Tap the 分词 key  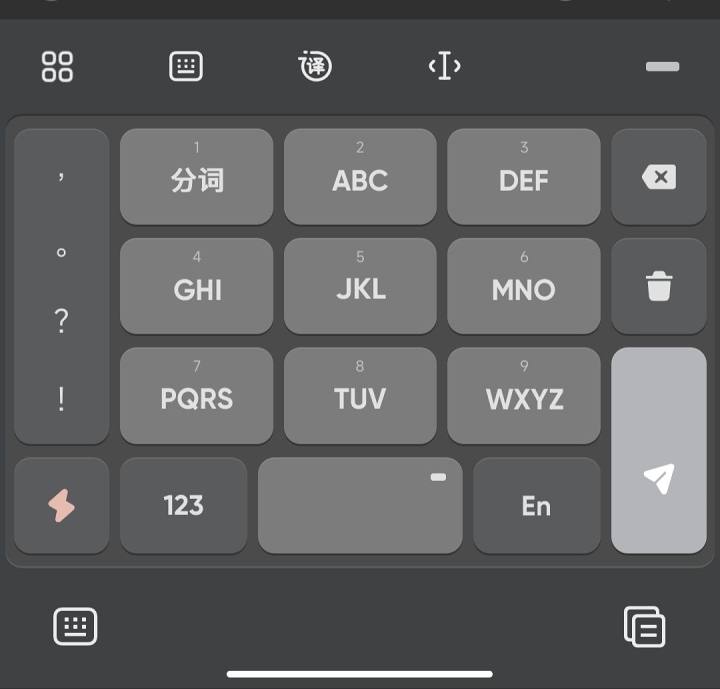click(x=196, y=177)
